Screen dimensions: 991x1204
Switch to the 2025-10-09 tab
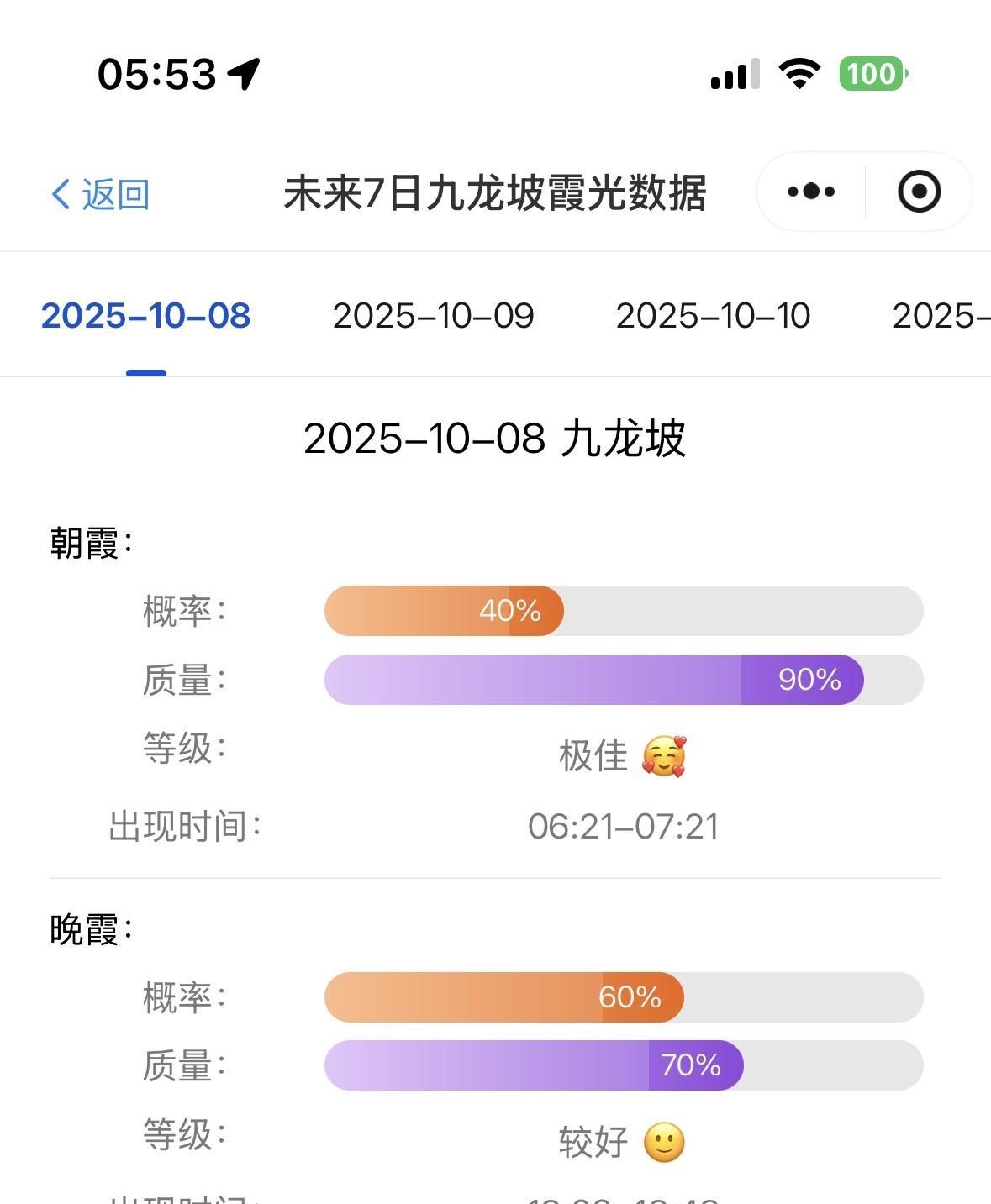click(434, 316)
